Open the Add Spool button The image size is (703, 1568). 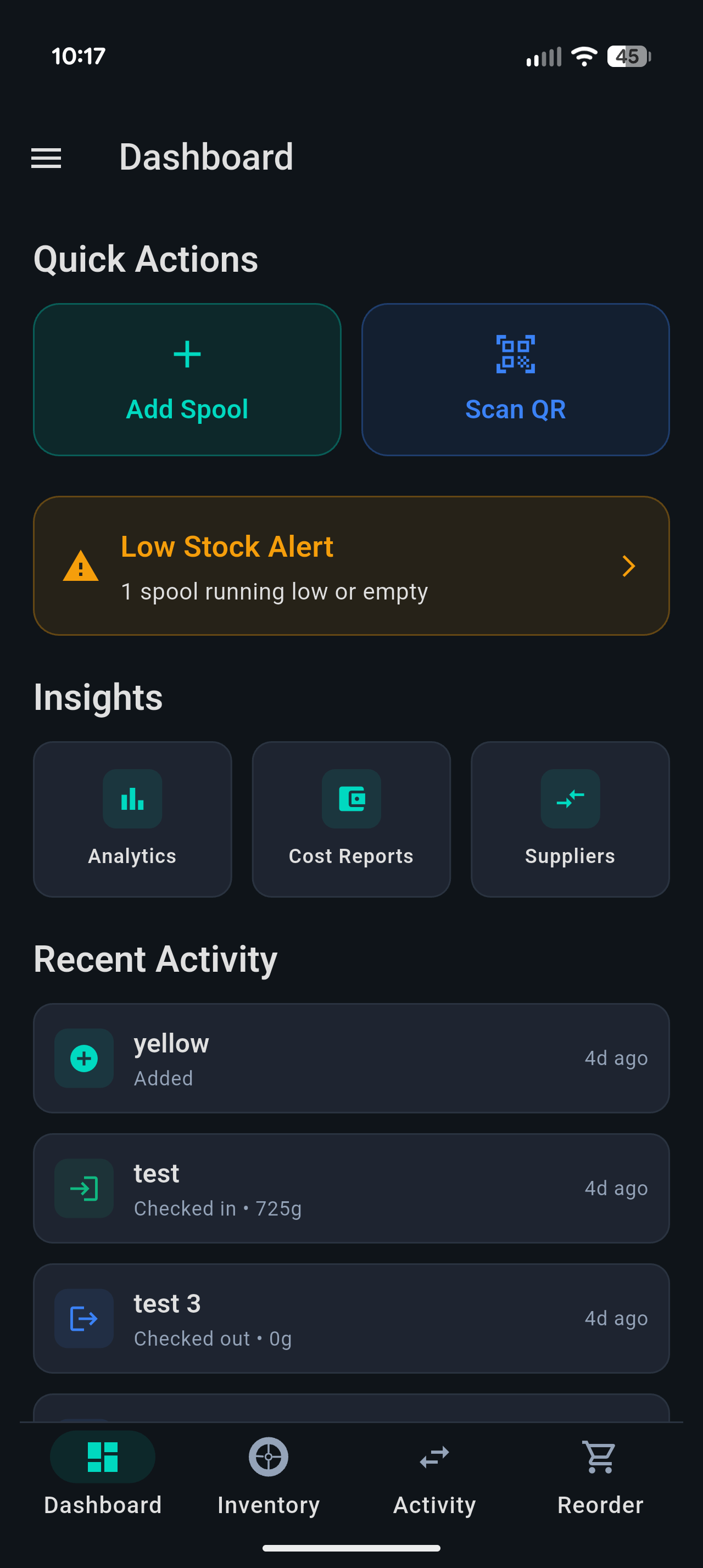point(187,379)
